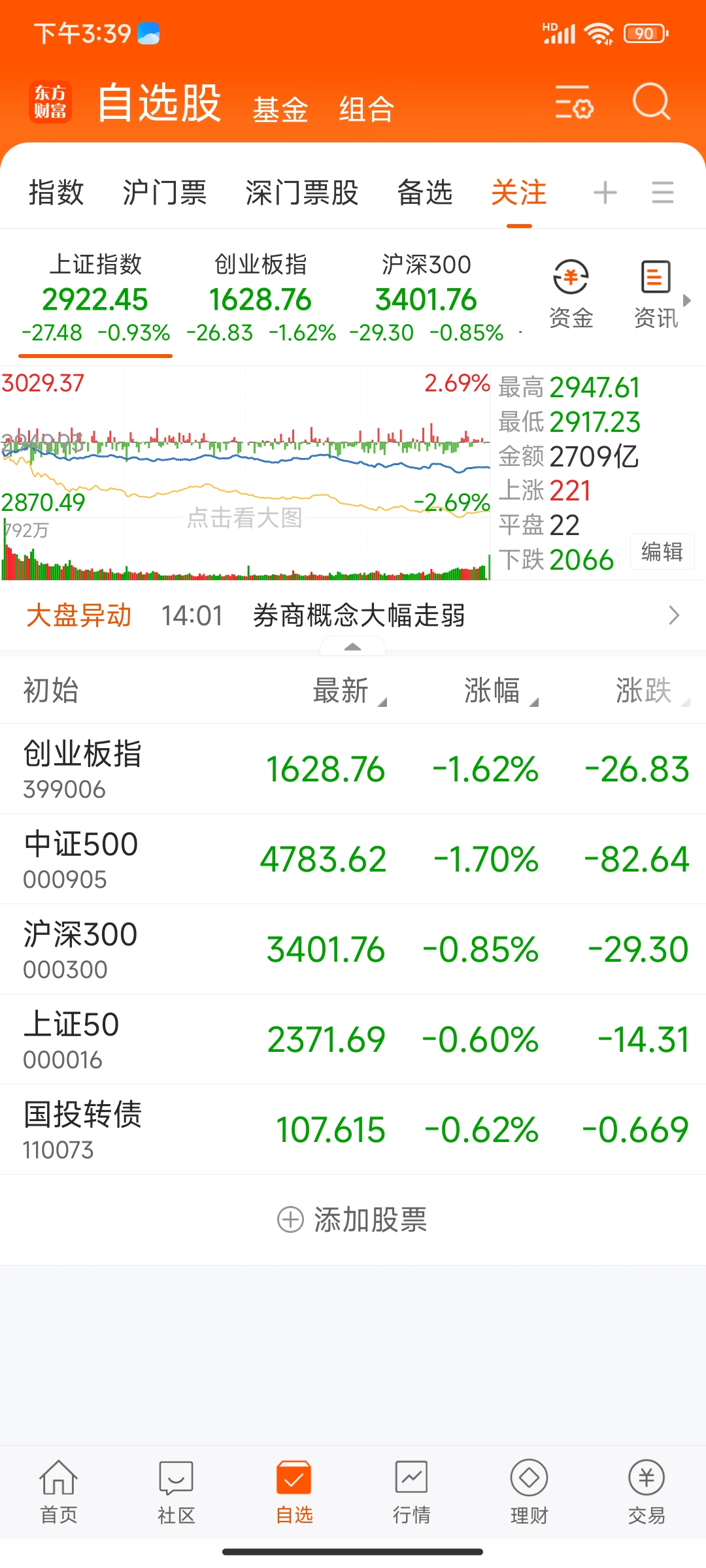Viewport: 706px width, 1568px height.
Task: Sort the list by 涨幅
Action: pos(499,691)
